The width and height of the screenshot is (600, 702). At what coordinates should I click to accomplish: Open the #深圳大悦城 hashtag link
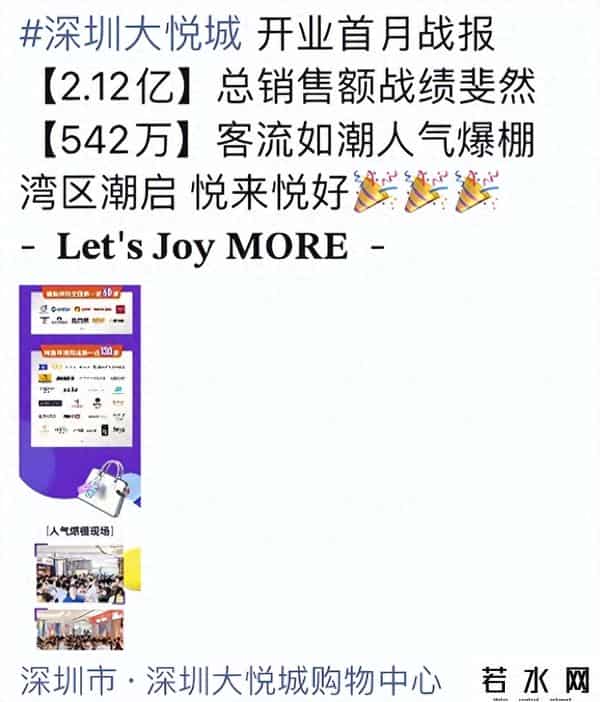click(x=130, y=37)
